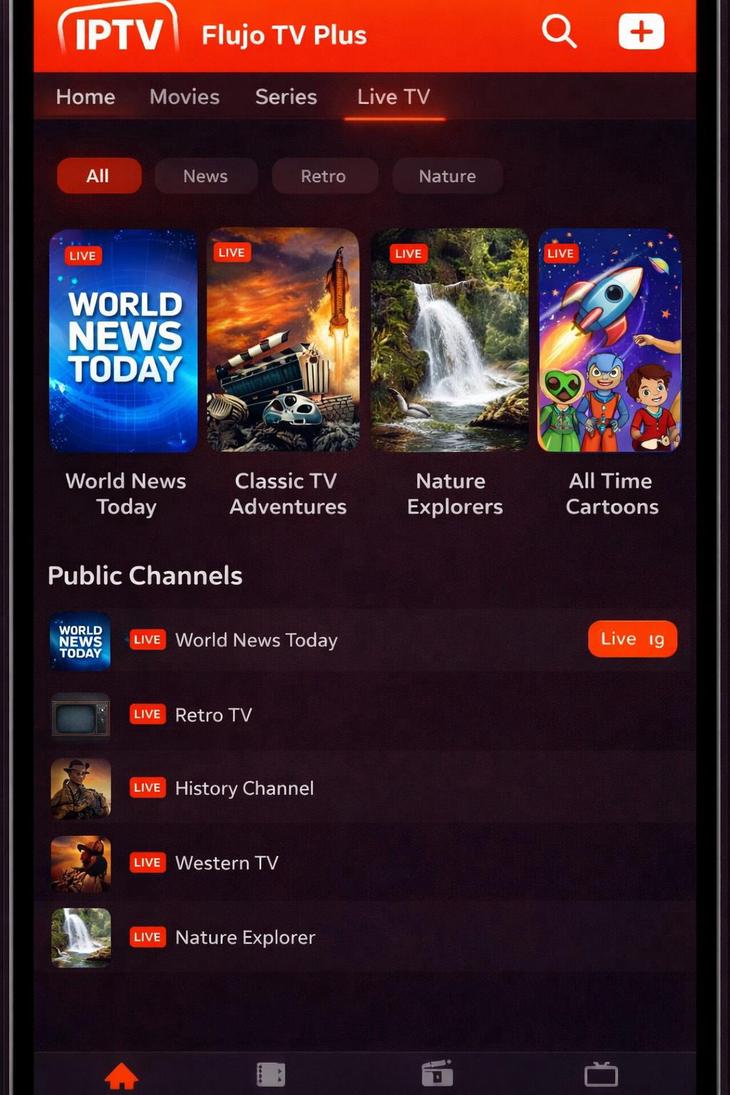Toggle the Retro category filter

pyautogui.click(x=324, y=175)
